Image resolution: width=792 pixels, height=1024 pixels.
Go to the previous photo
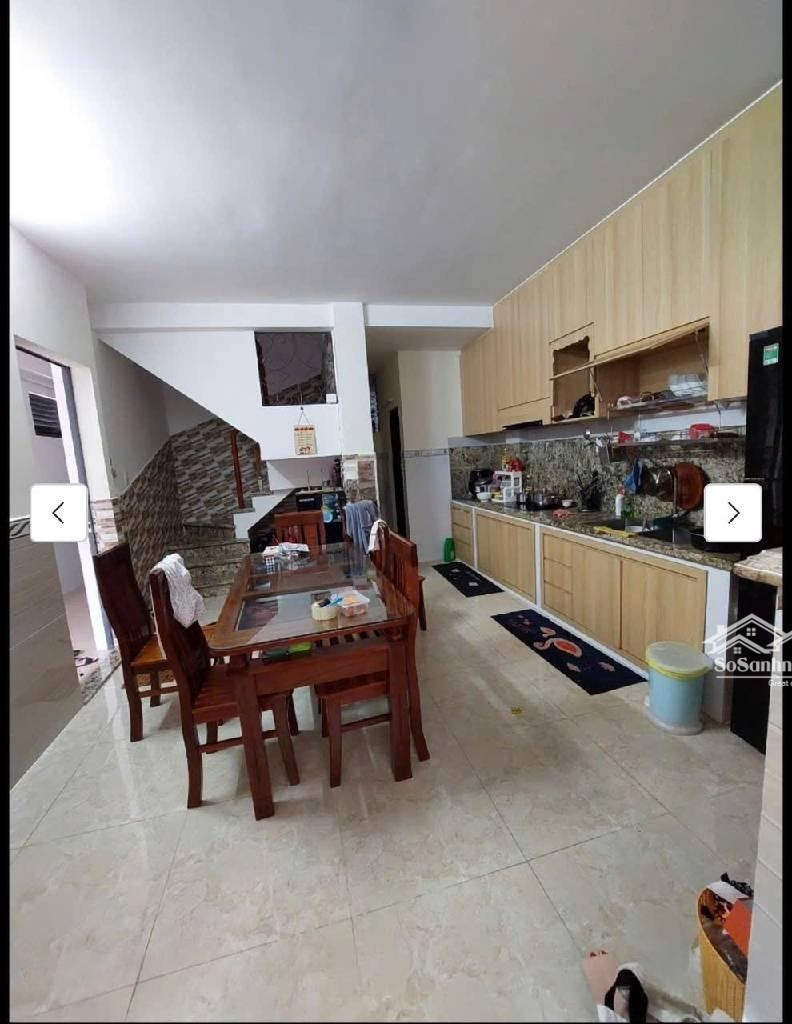click(x=58, y=513)
